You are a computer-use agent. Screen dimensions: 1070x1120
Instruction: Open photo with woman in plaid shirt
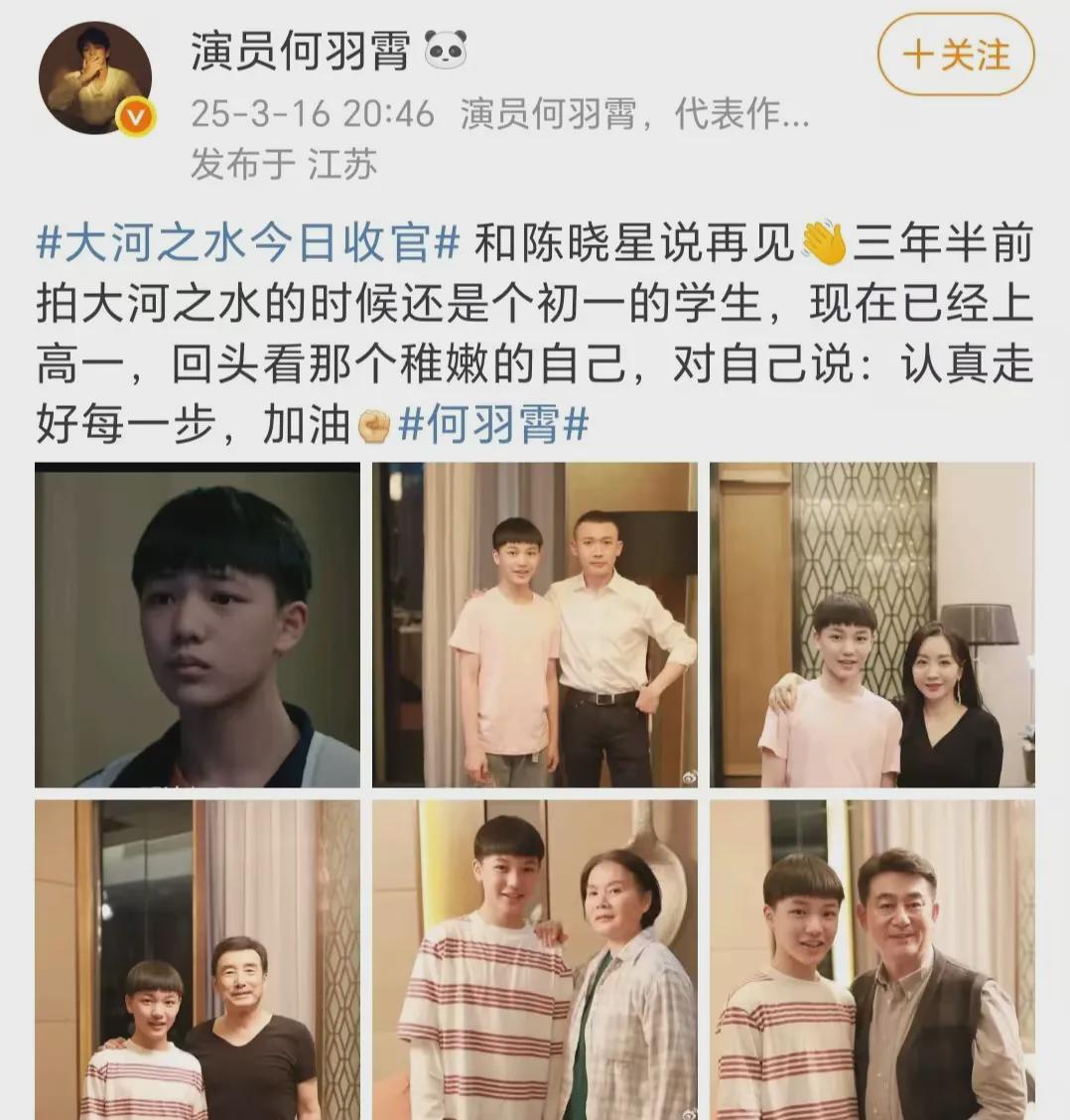click(x=535, y=959)
